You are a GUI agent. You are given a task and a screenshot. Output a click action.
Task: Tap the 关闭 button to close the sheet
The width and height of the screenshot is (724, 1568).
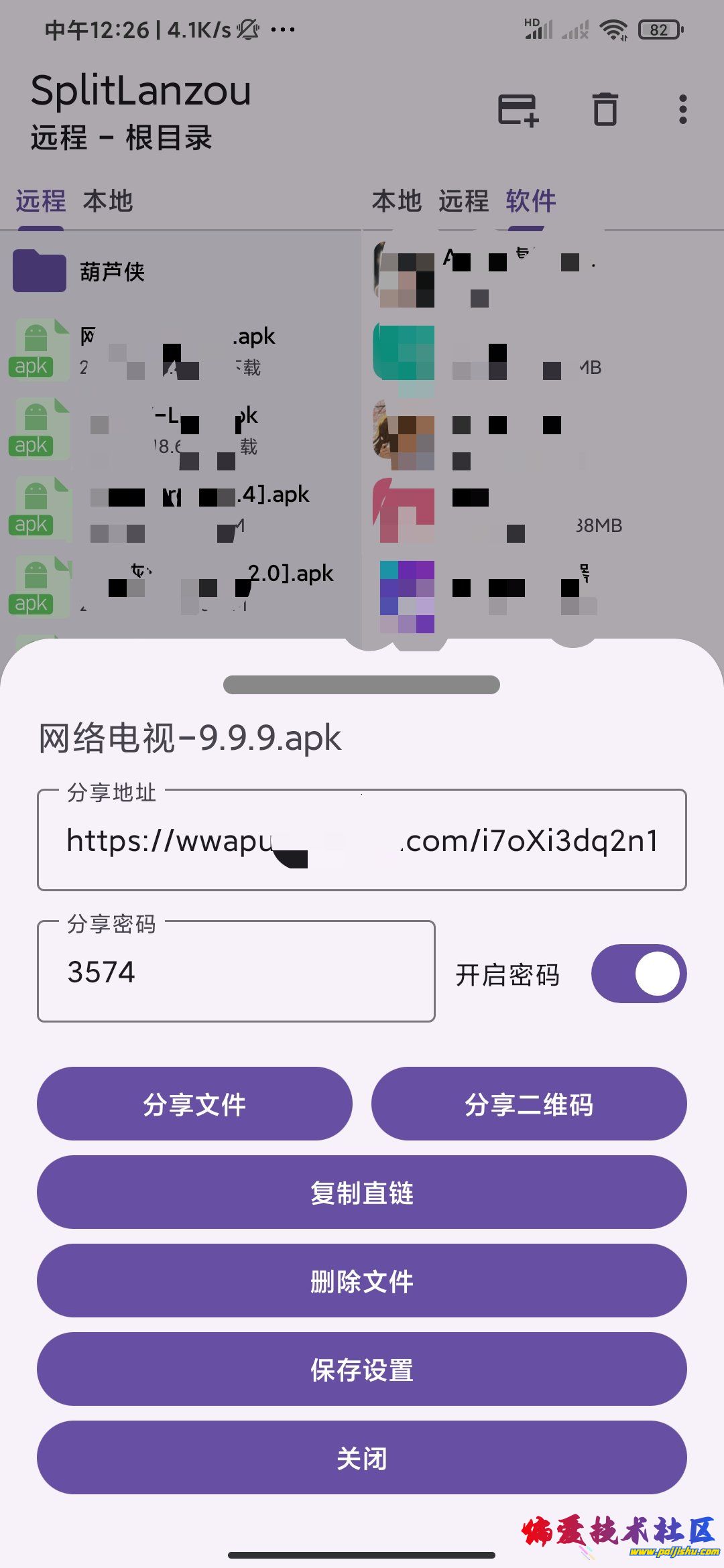(x=362, y=1457)
